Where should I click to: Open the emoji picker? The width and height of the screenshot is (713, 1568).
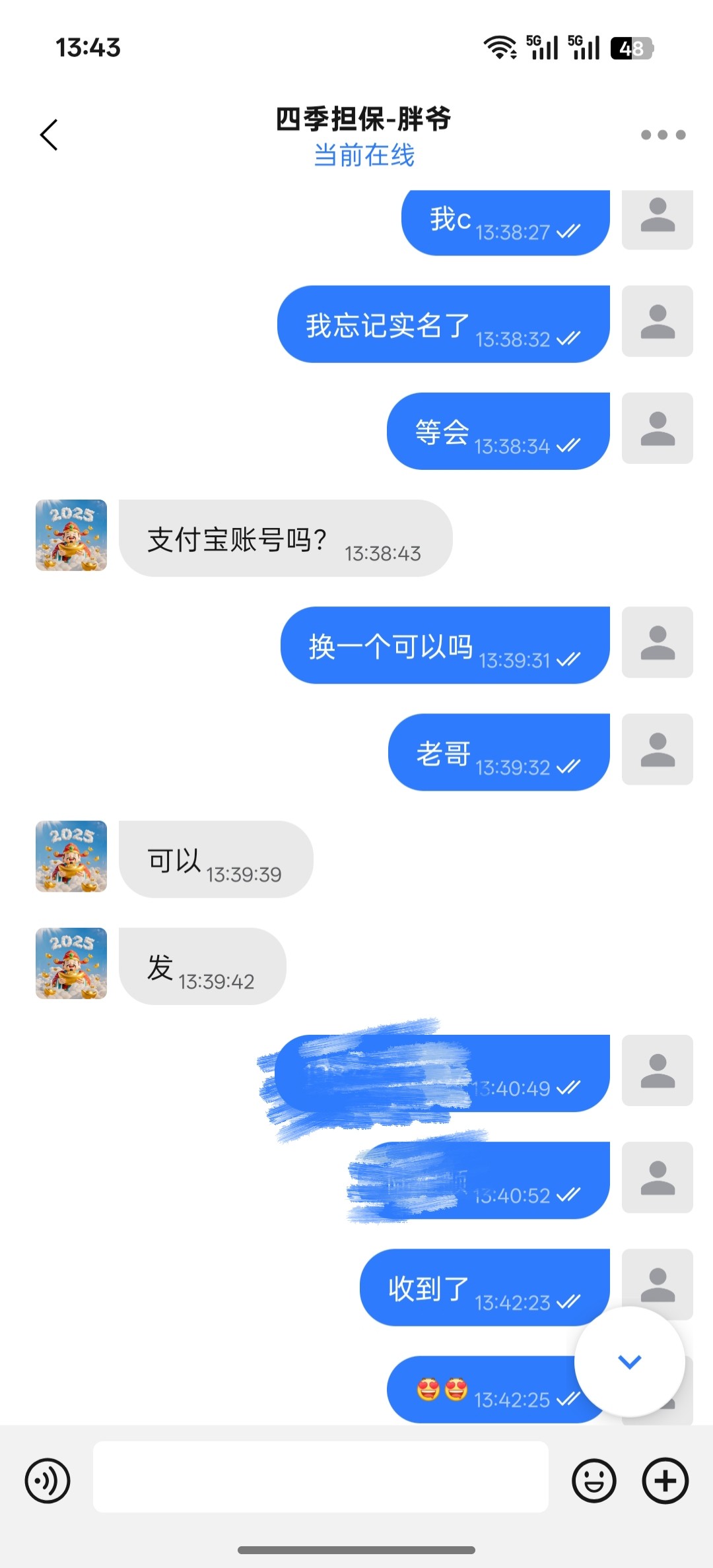594,1481
